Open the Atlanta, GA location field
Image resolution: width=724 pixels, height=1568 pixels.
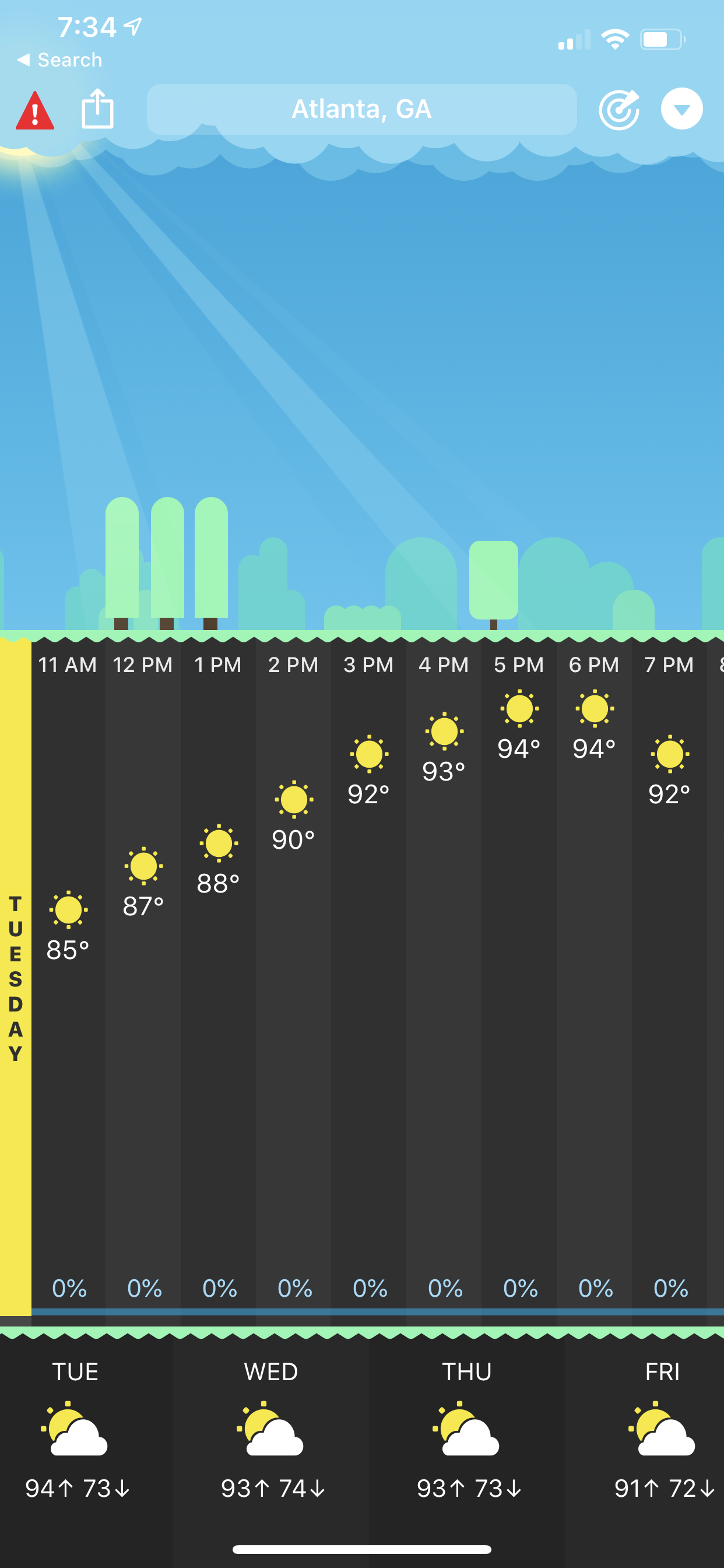(361, 110)
